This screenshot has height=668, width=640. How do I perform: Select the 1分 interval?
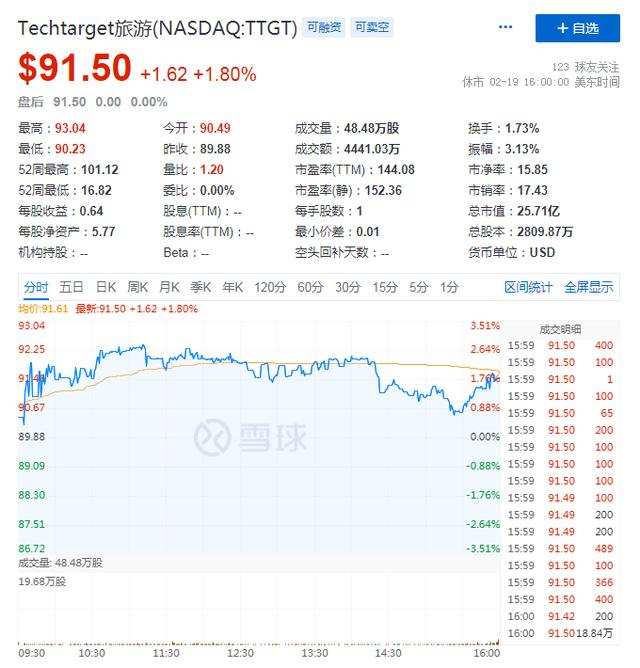point(449,287)
